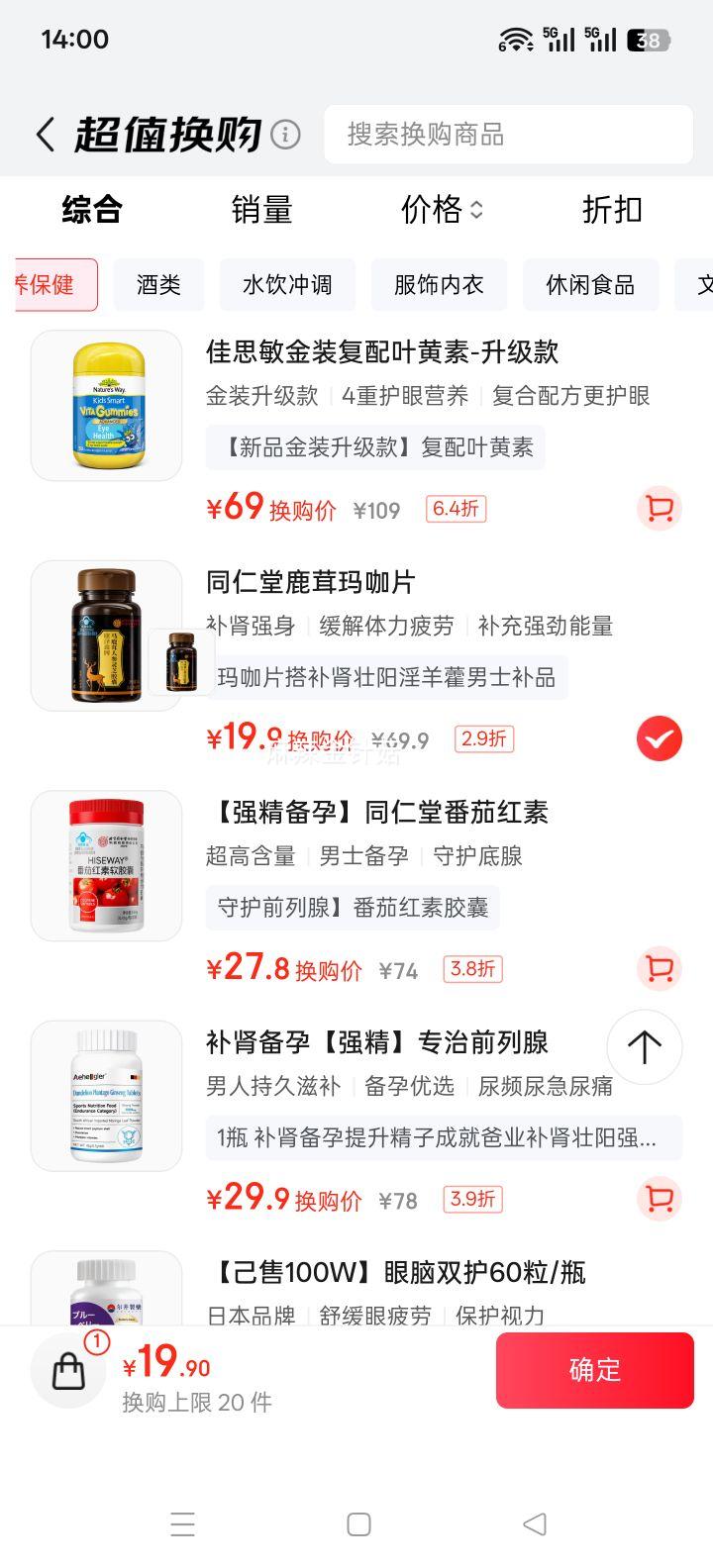
Task: Open the shopping bag with one item
Action: pos(68,1371)
